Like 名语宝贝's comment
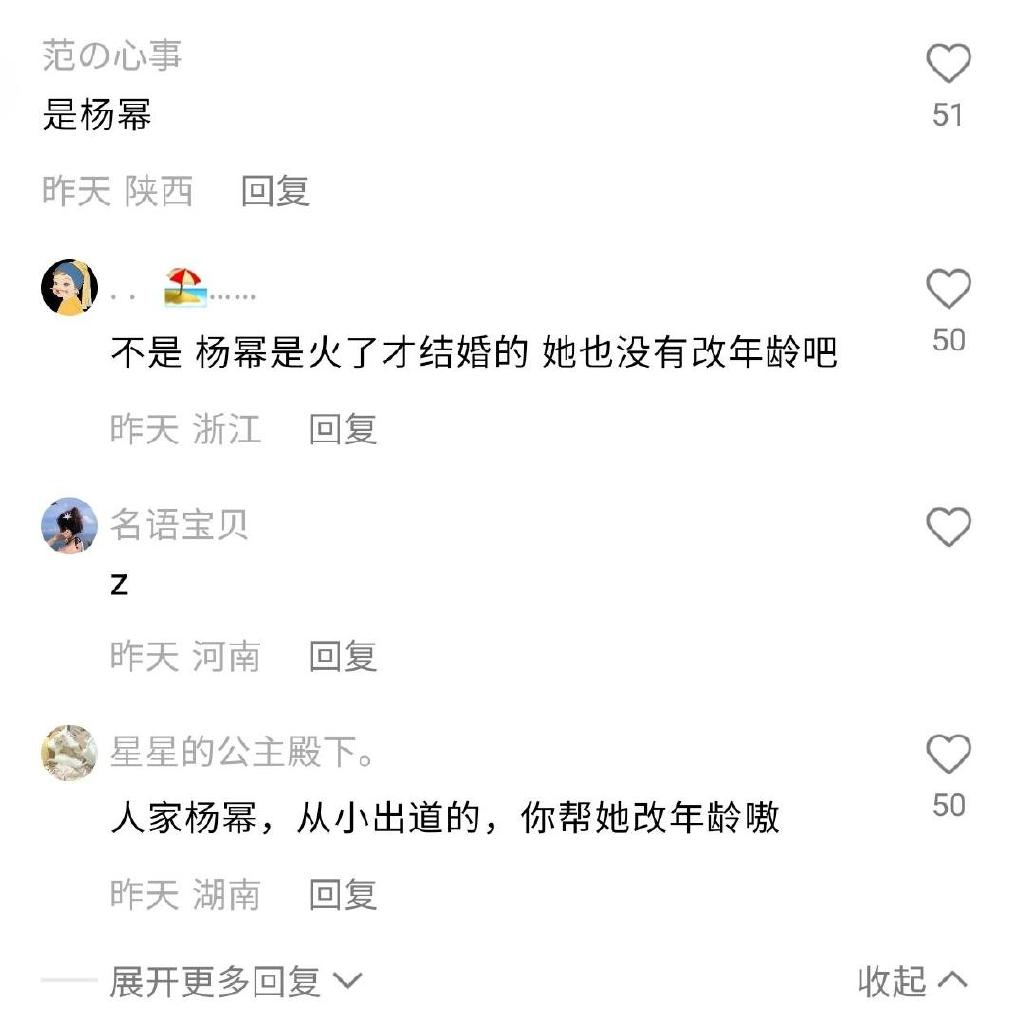Image resolution: width=1024 pixels, height=1031 pixels. tap(948, 527)
